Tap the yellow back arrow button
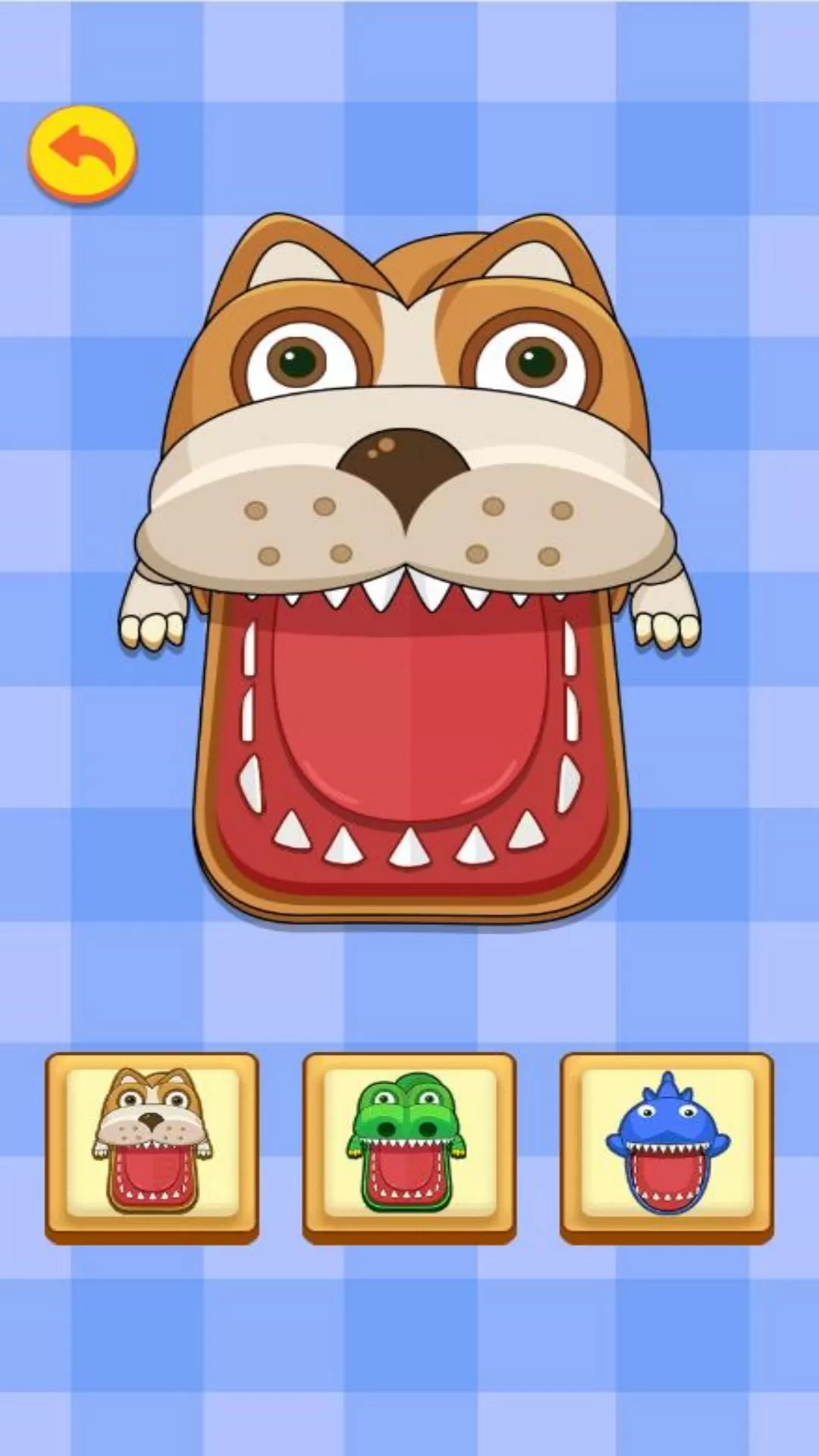This screenshot has width=819, height=1456. pos(82,154)
